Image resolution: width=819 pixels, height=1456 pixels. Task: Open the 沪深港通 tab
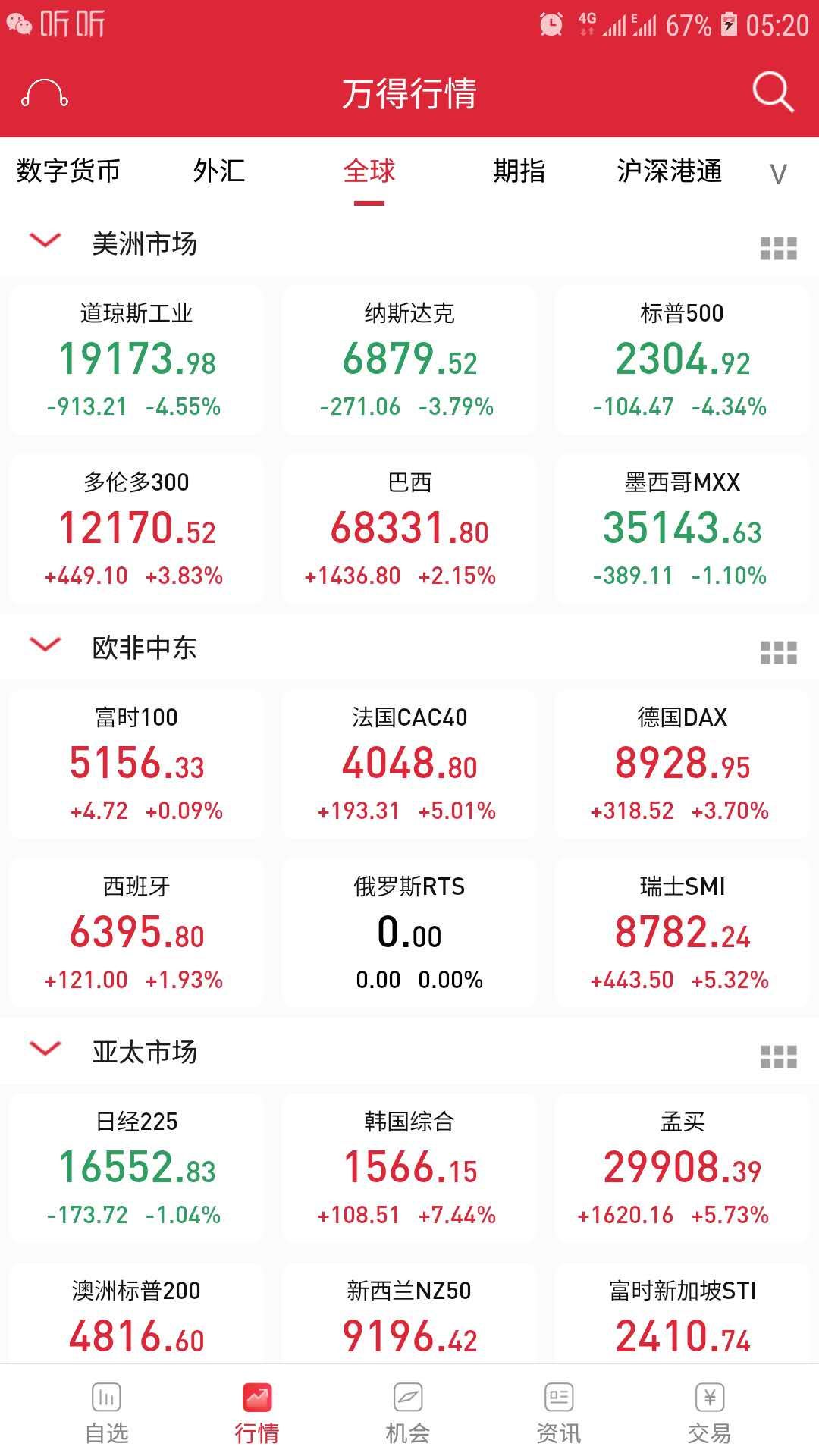click(x=669, y=171)
